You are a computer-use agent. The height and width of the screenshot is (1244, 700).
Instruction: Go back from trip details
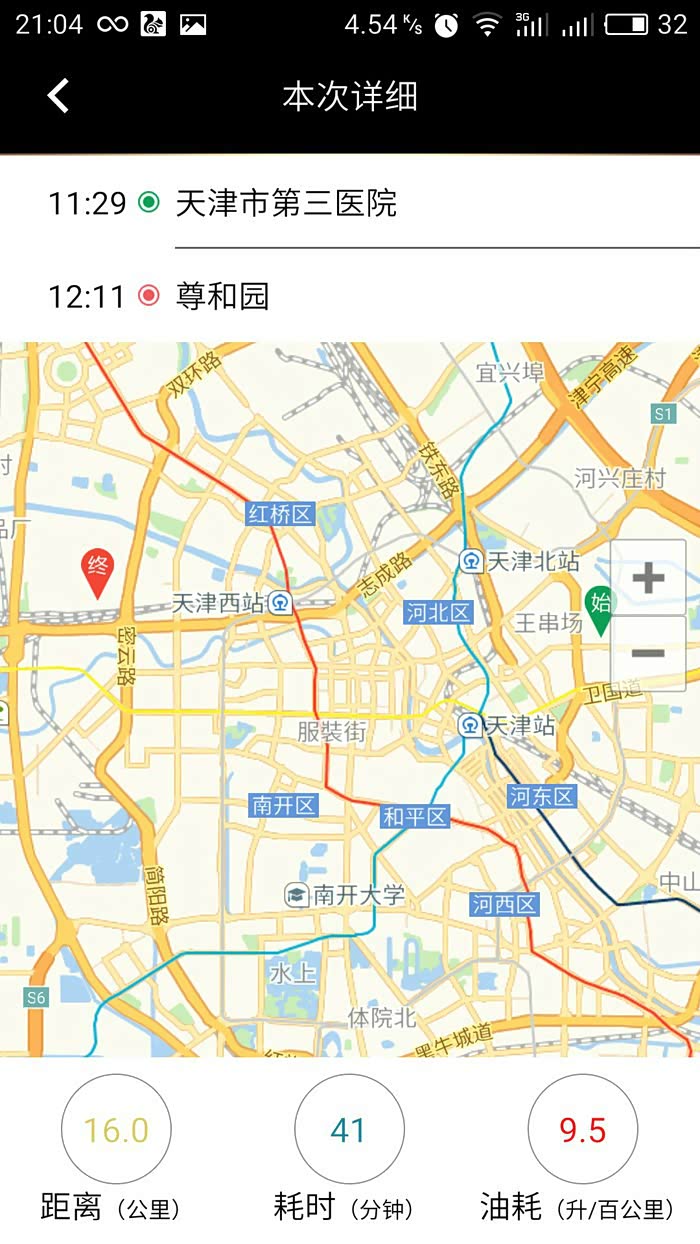point(58,96)
